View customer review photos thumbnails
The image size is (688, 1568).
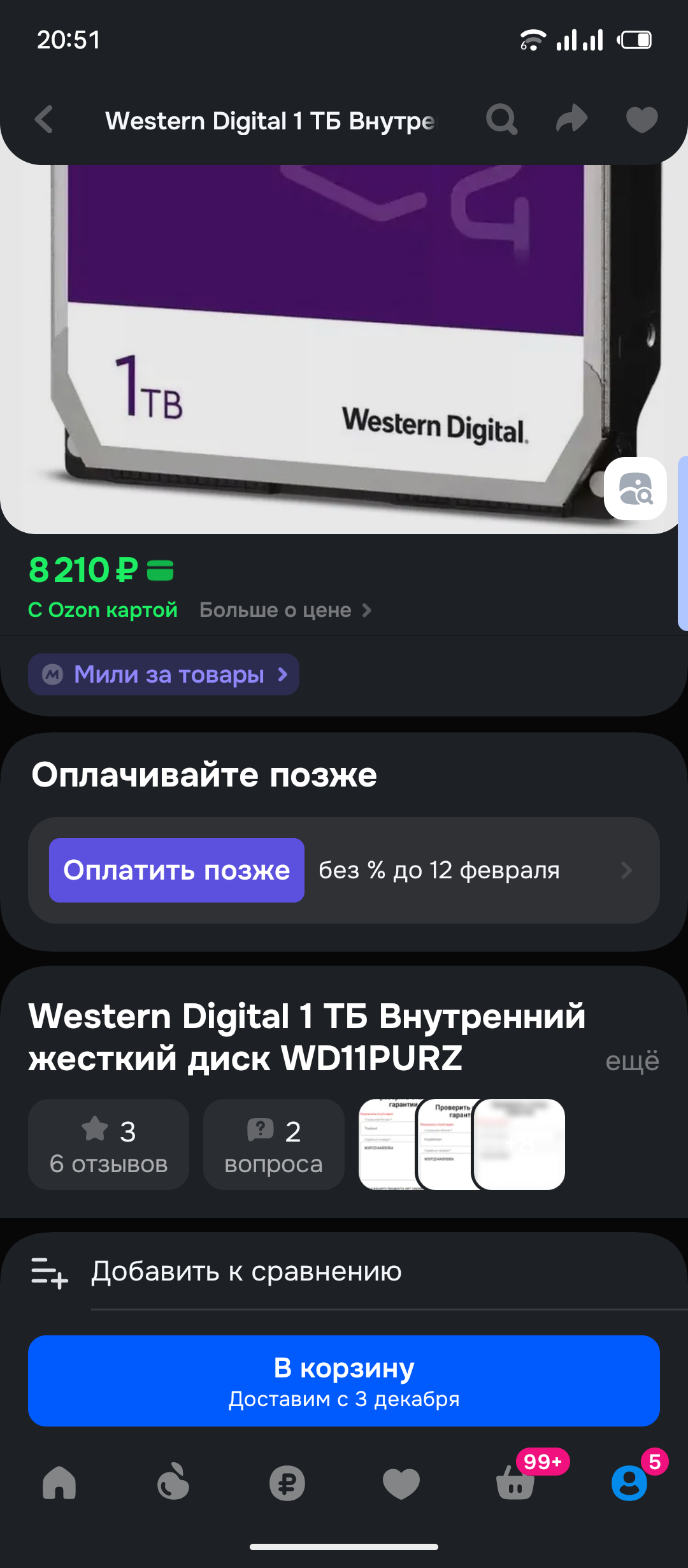pyautogui.click(x=462, y=1144)
